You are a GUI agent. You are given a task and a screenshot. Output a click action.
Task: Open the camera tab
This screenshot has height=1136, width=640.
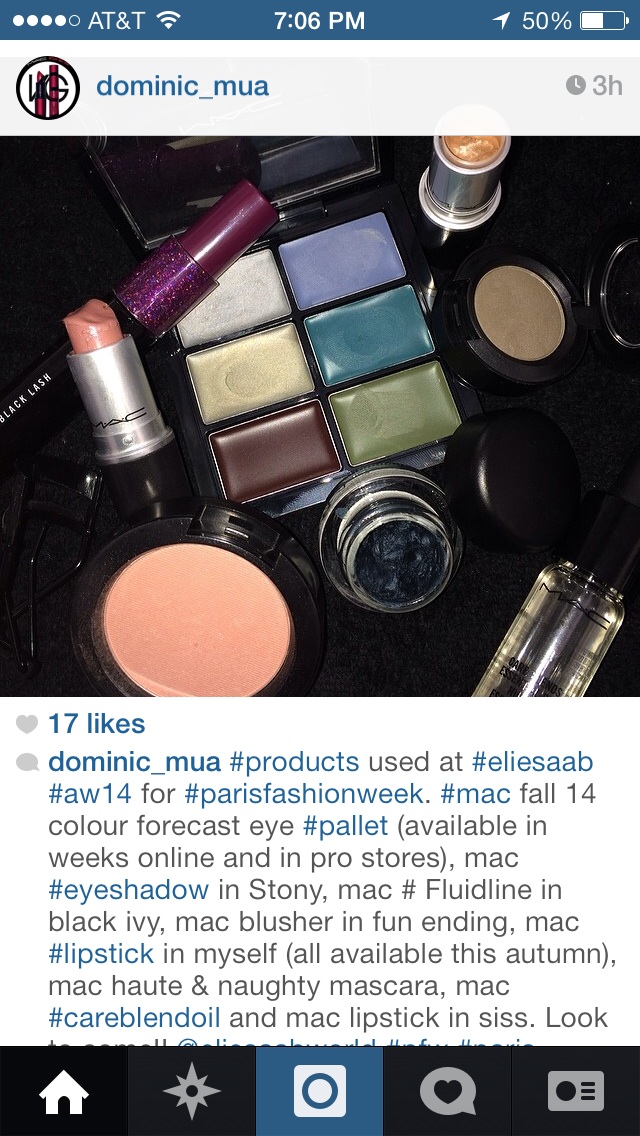tap(320, 1091)
